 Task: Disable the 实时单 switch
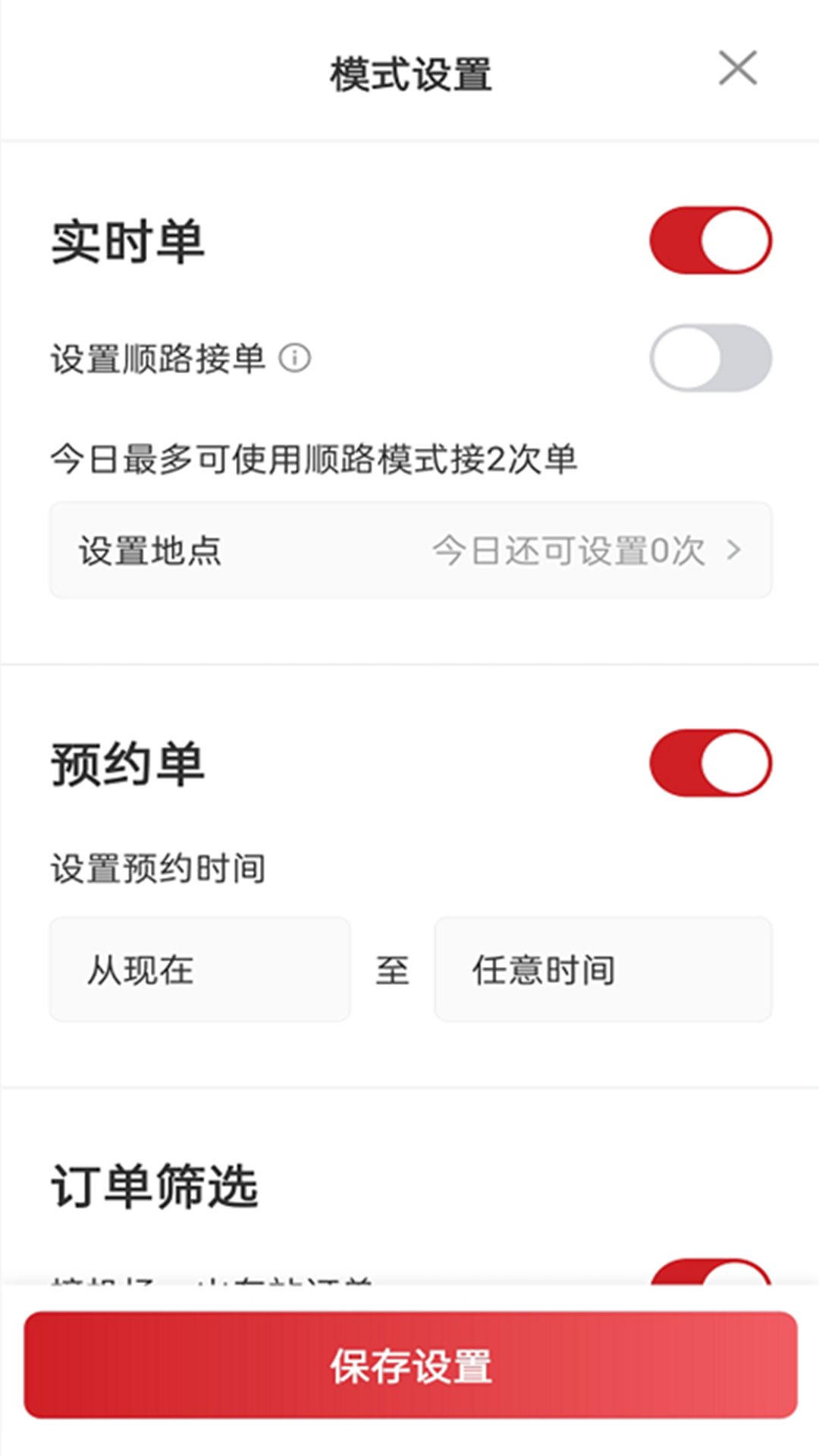(711, 240)
